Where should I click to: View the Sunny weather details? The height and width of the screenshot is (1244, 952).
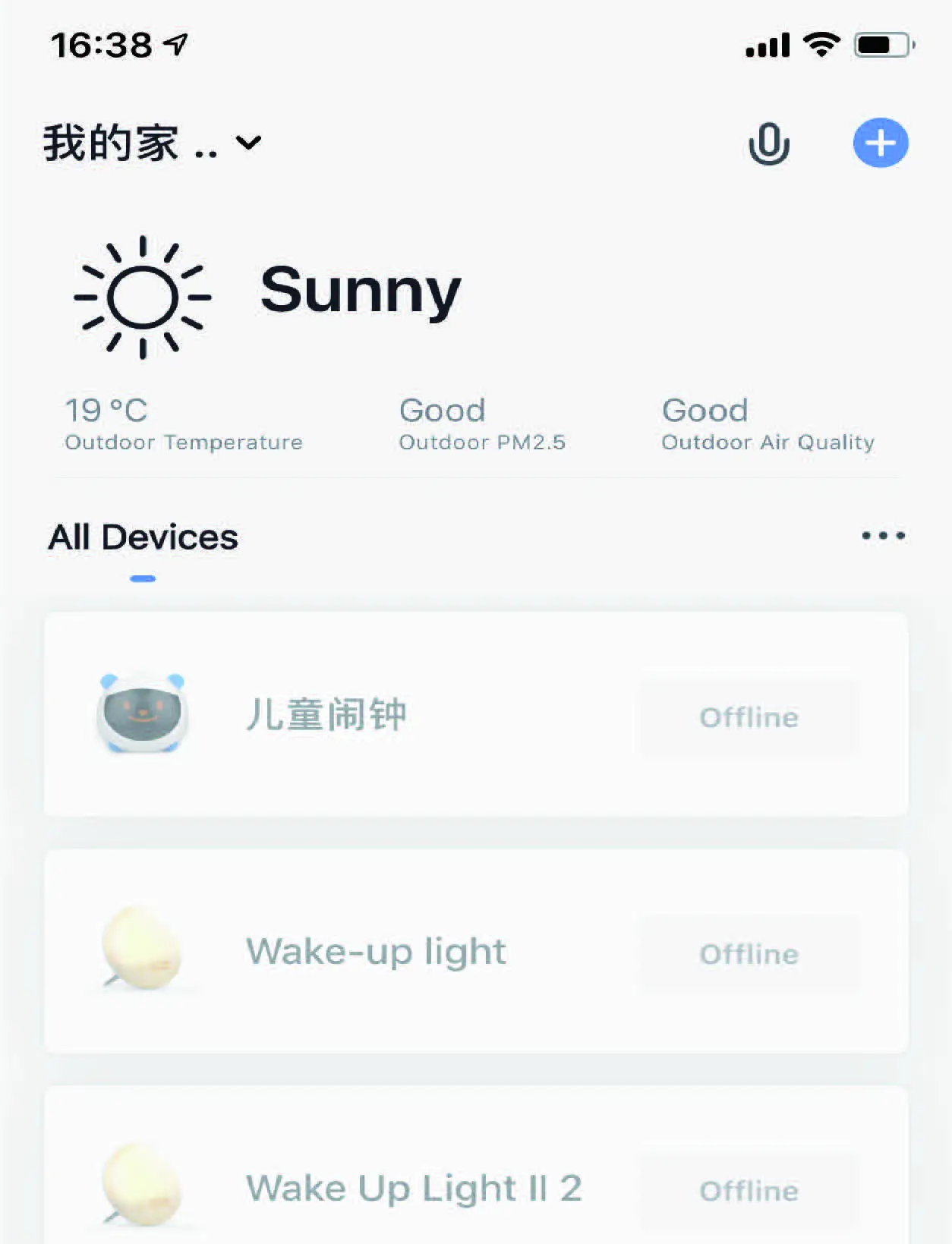[x=360, y=291]
